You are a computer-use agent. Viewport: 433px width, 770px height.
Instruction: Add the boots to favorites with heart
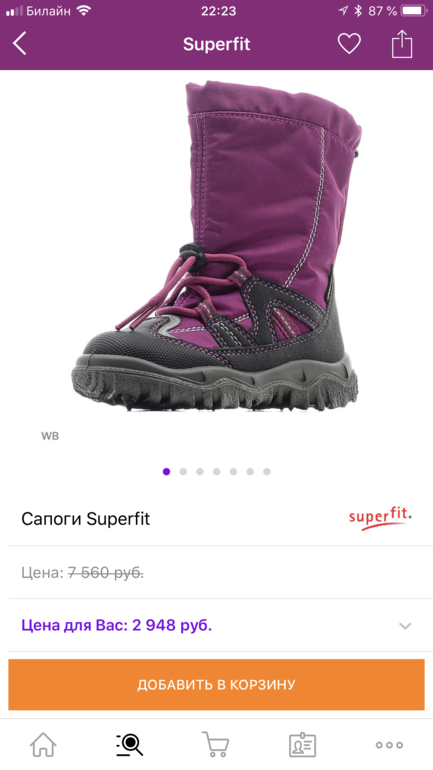point(349,44)
